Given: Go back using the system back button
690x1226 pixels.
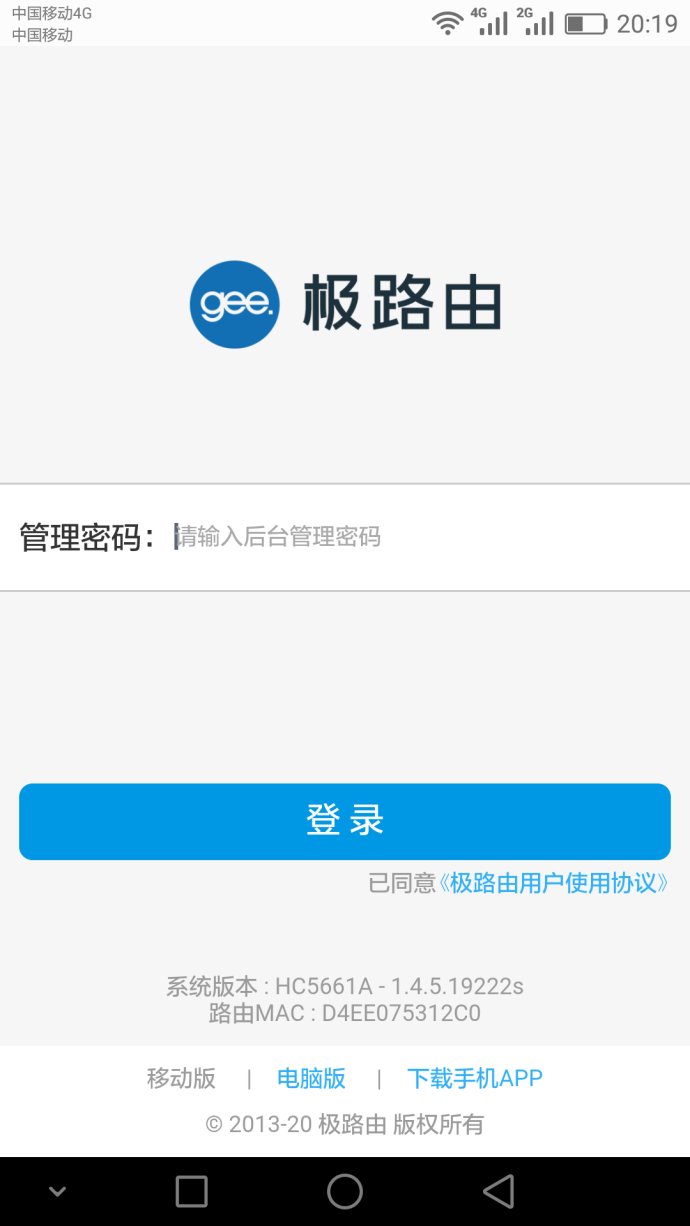Looking at the screenshot, I should 498,1191.
